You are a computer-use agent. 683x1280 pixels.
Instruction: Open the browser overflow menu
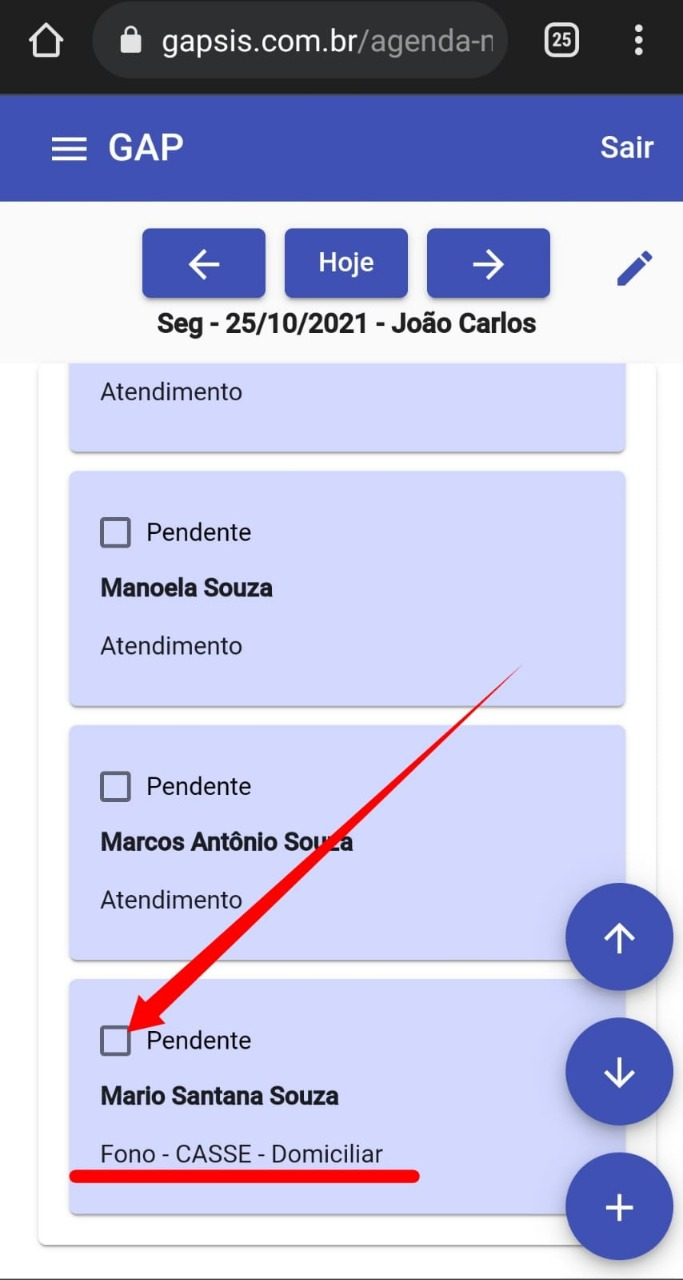[x=638, y=40]
